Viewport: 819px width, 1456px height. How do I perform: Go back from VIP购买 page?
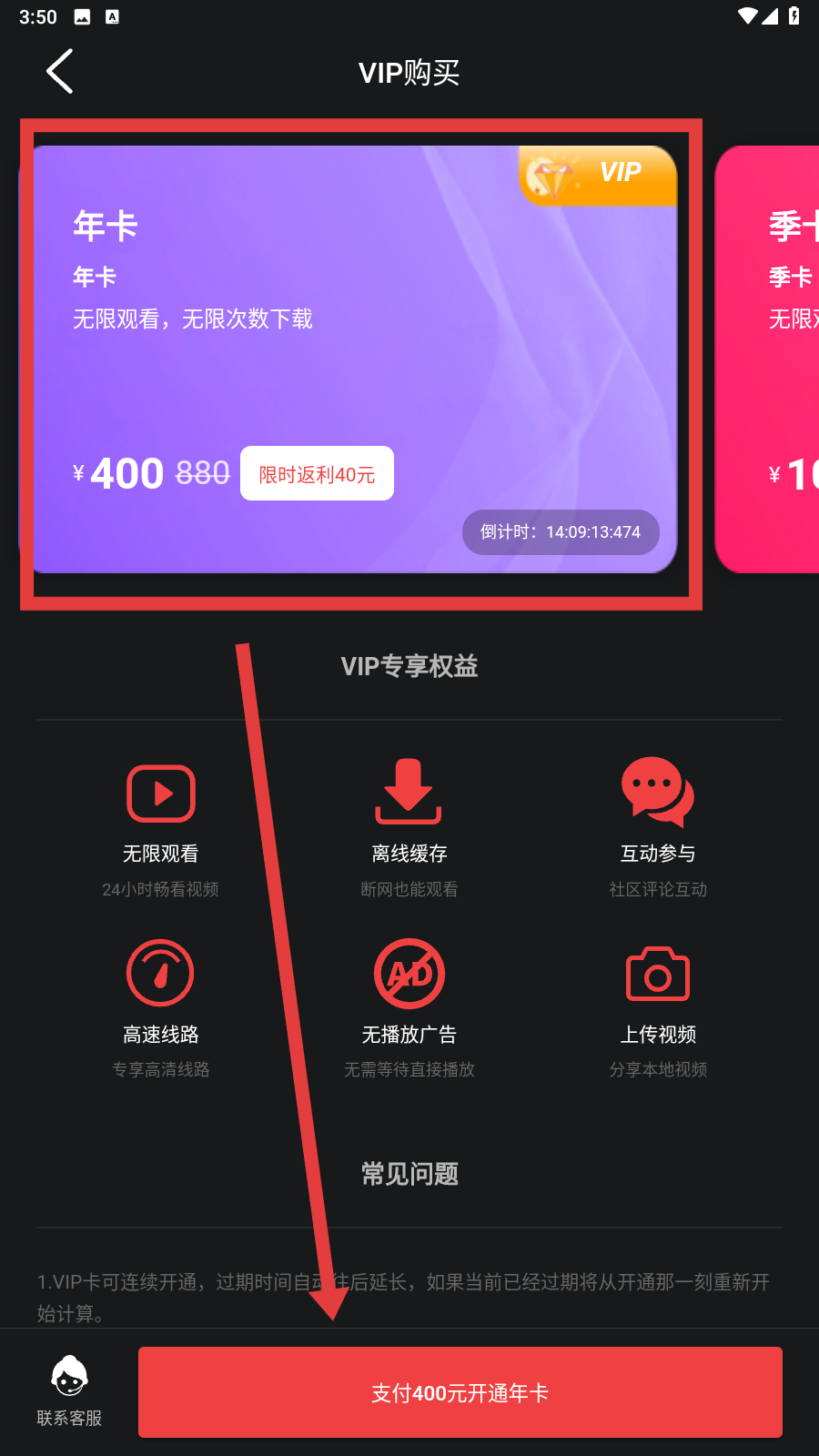click(x=60, y=72)
